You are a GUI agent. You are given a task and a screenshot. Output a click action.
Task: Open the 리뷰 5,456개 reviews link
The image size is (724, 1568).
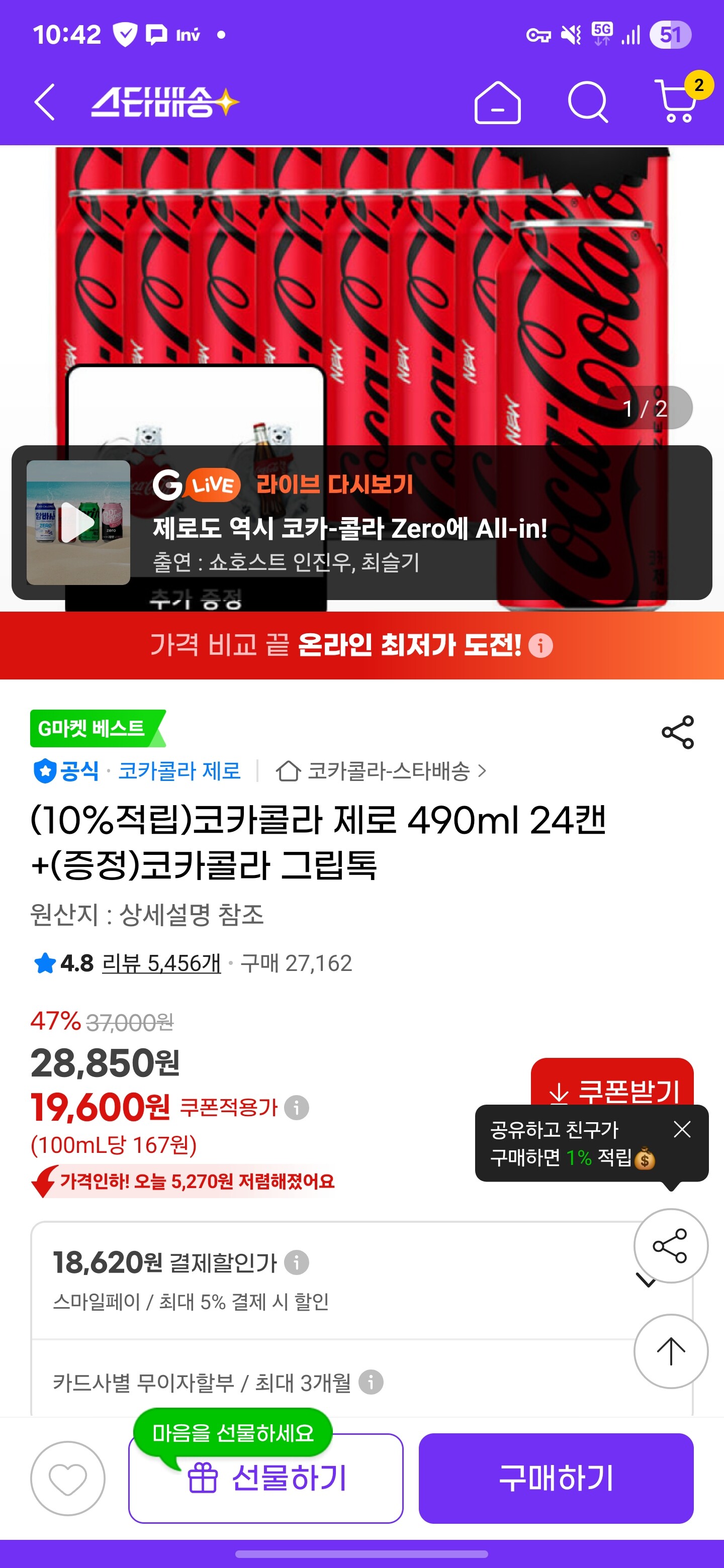coord(161,963)
